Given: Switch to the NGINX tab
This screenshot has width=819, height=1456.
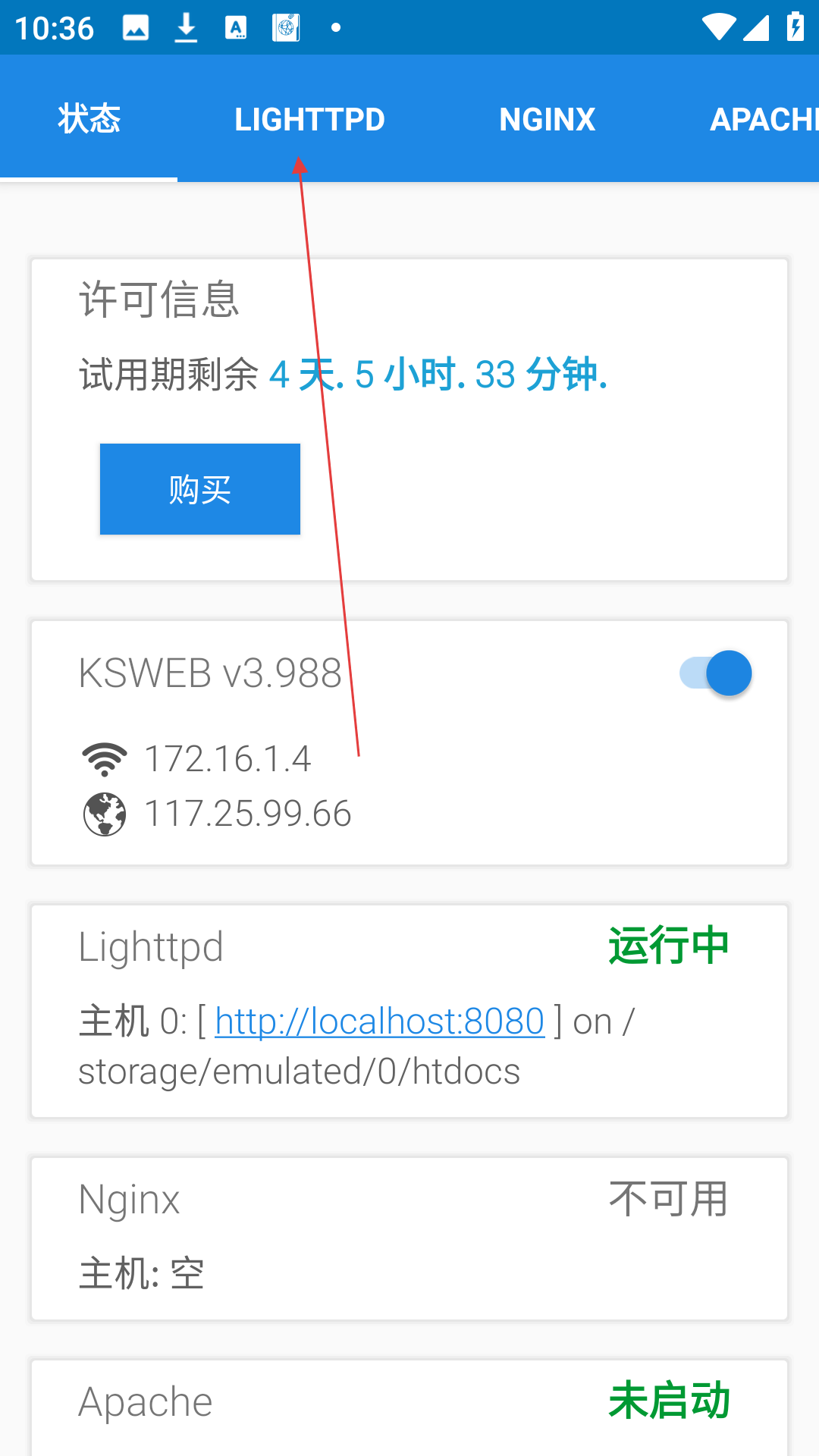Looking at the screenshot, I should click(x=547, y=119).
